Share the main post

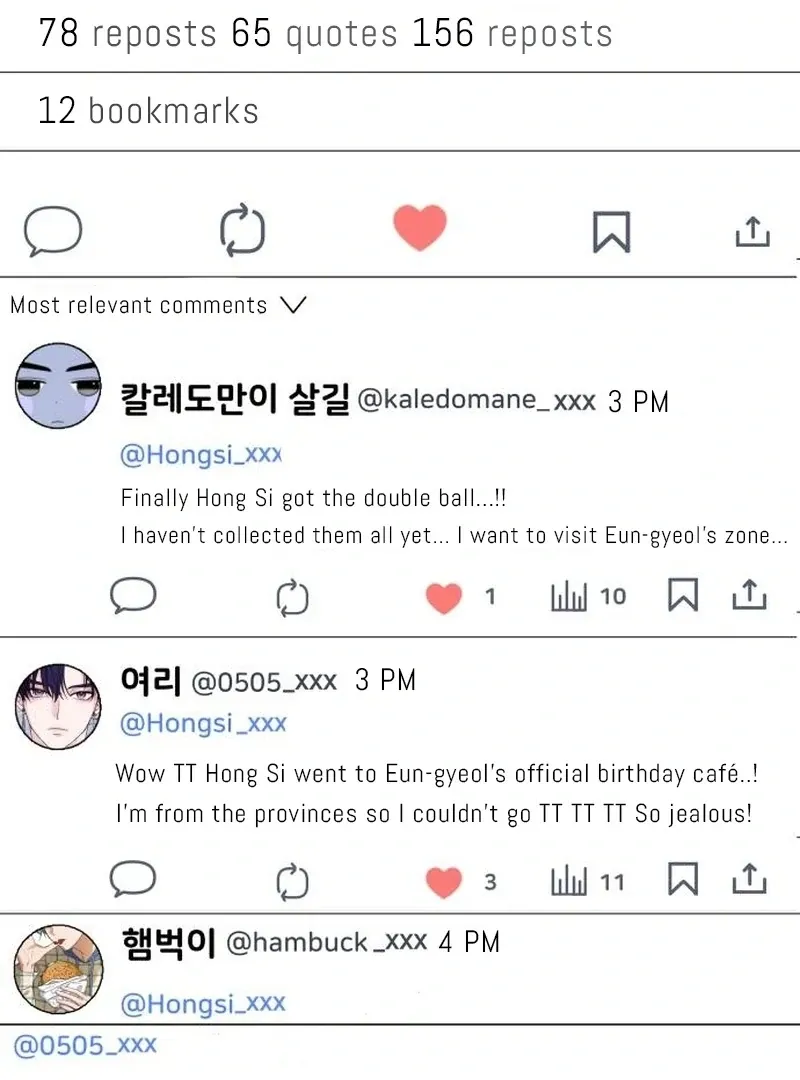coord(752,232)
